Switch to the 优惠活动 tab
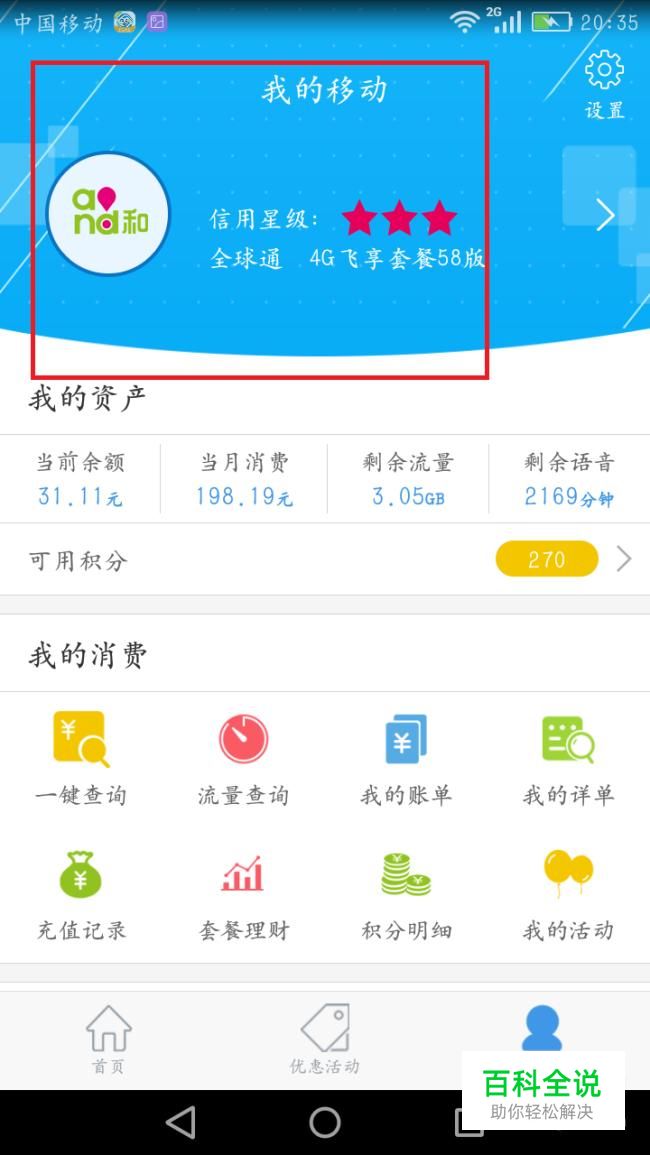Viewport: 650px width, 1155px height. (x=325, y=1038)
